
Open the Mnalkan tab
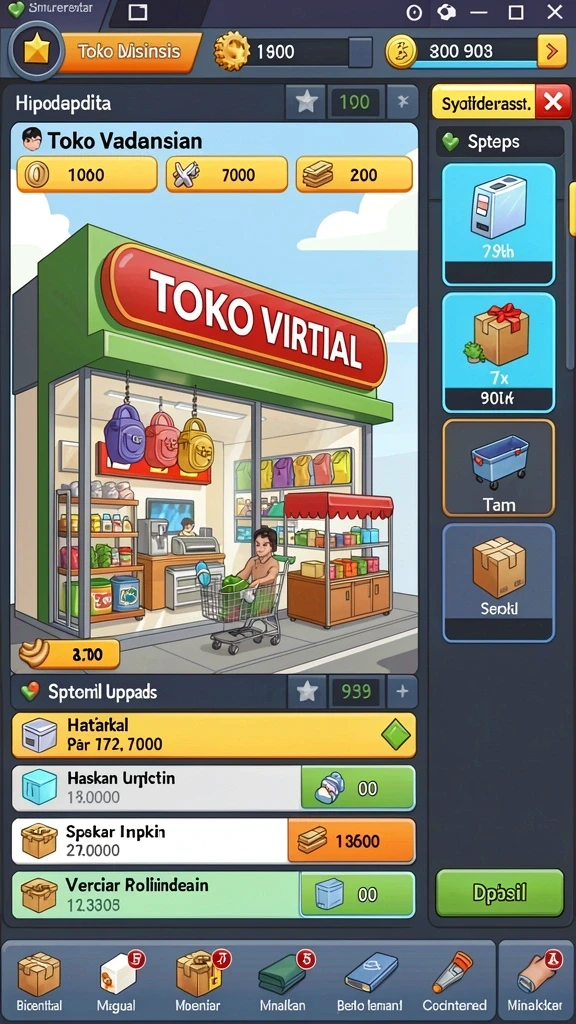click(283, 982)
